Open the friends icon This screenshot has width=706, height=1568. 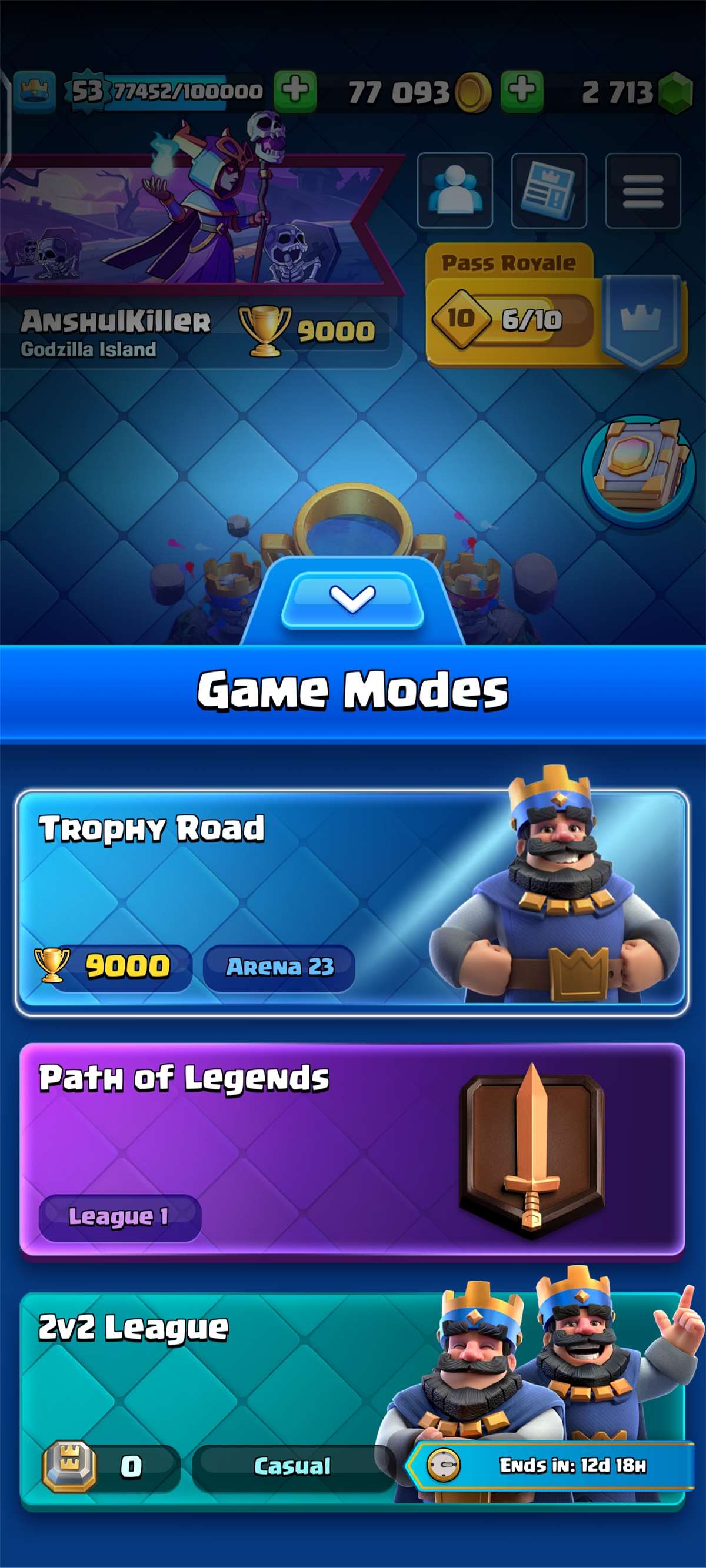(x=455, y=190)
